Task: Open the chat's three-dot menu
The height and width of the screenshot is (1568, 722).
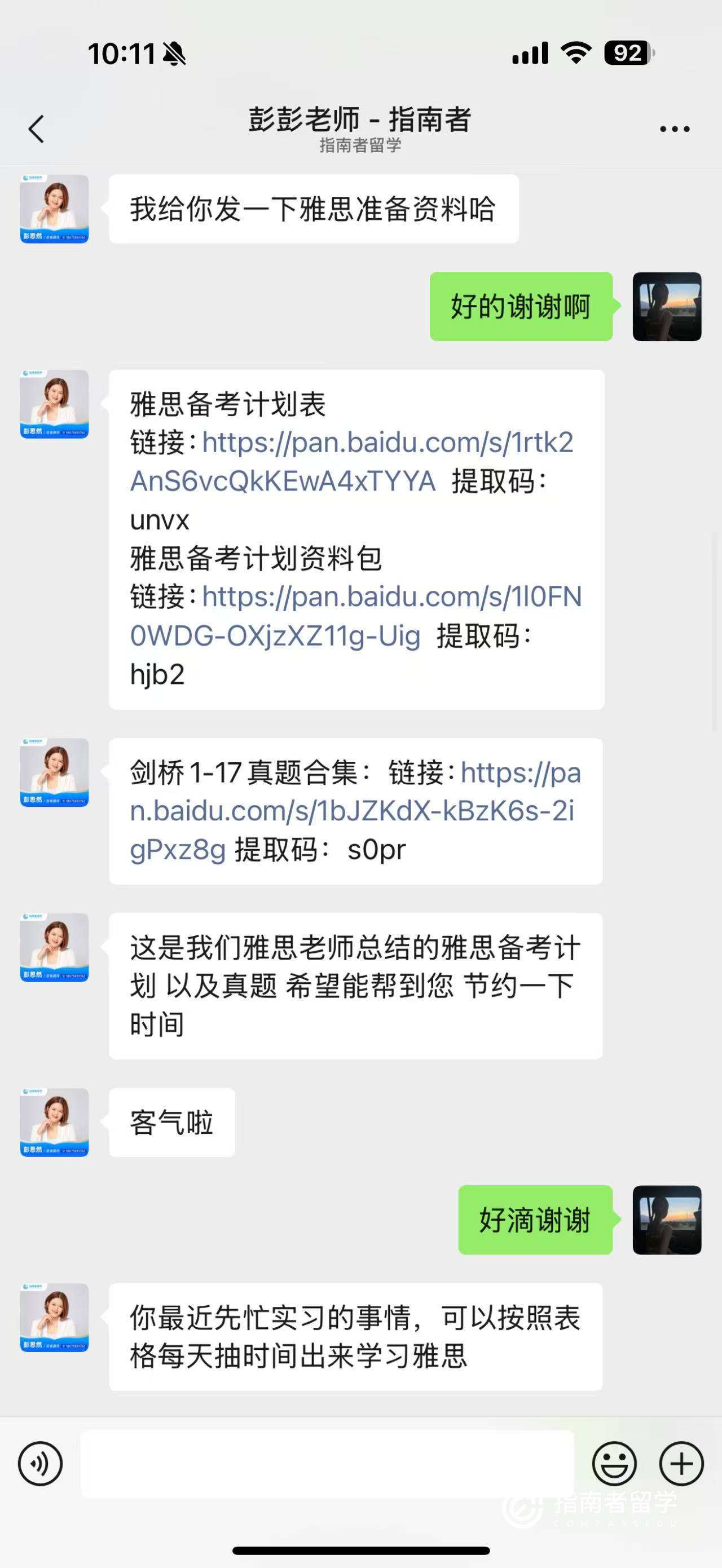Action: [675, 129]
